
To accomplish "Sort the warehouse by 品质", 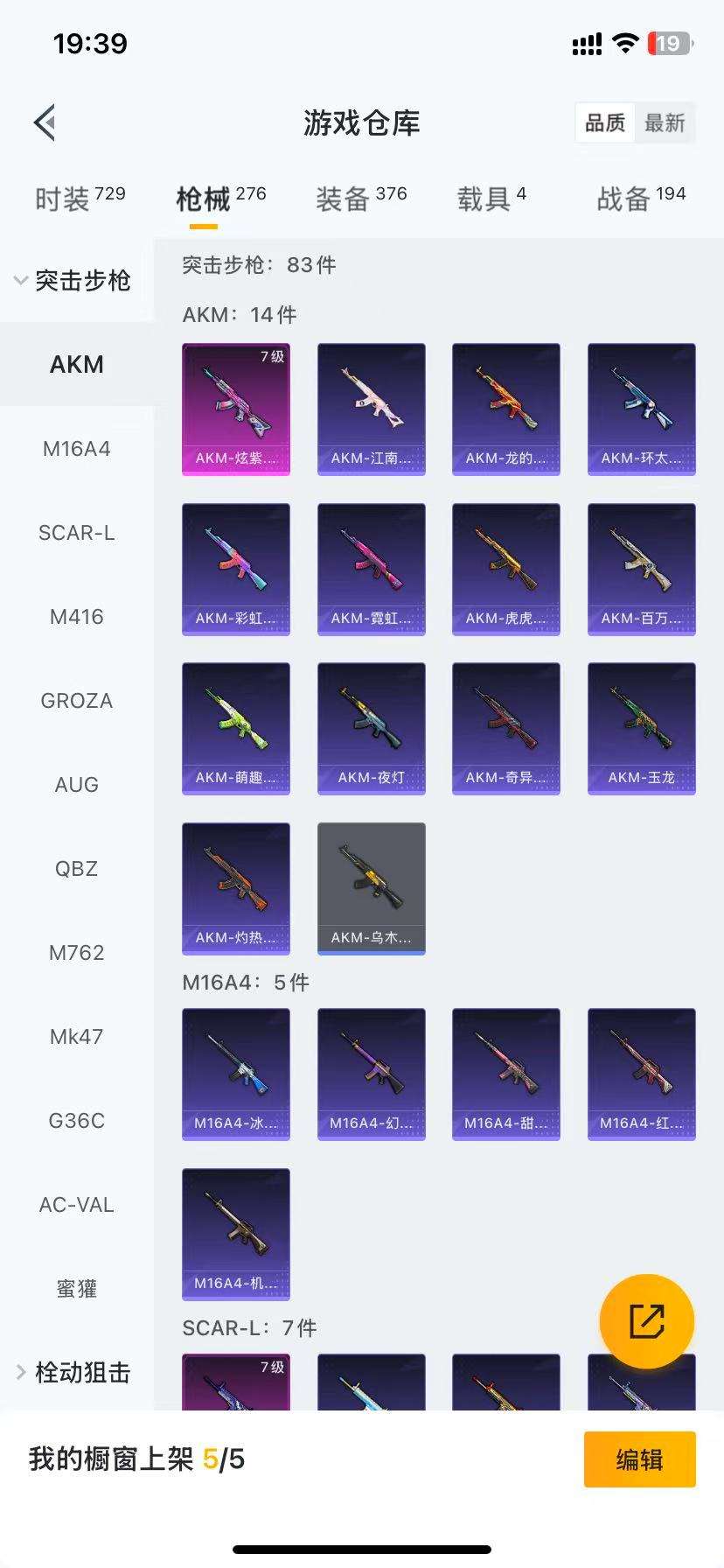I will 605,122.
